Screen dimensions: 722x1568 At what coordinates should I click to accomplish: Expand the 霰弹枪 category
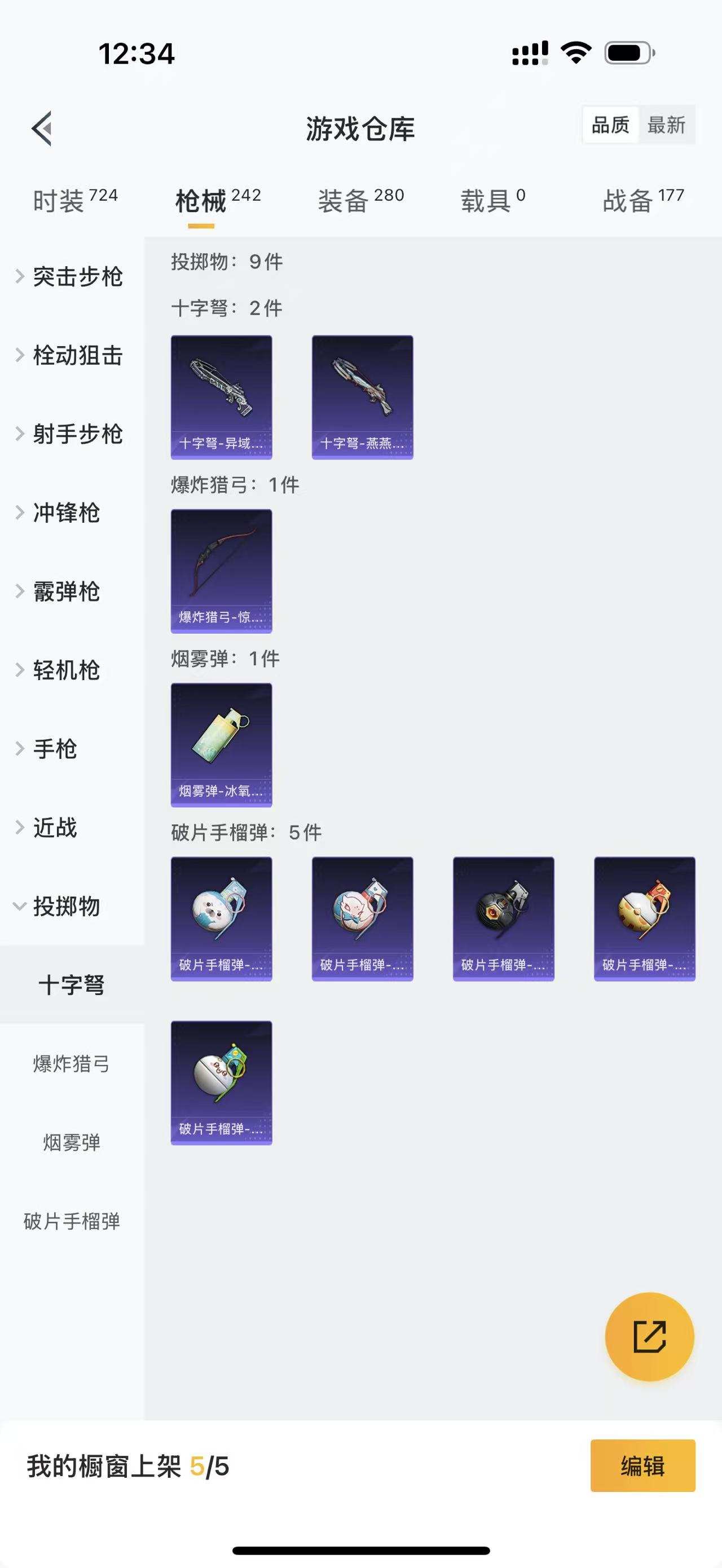click(66, 591)
